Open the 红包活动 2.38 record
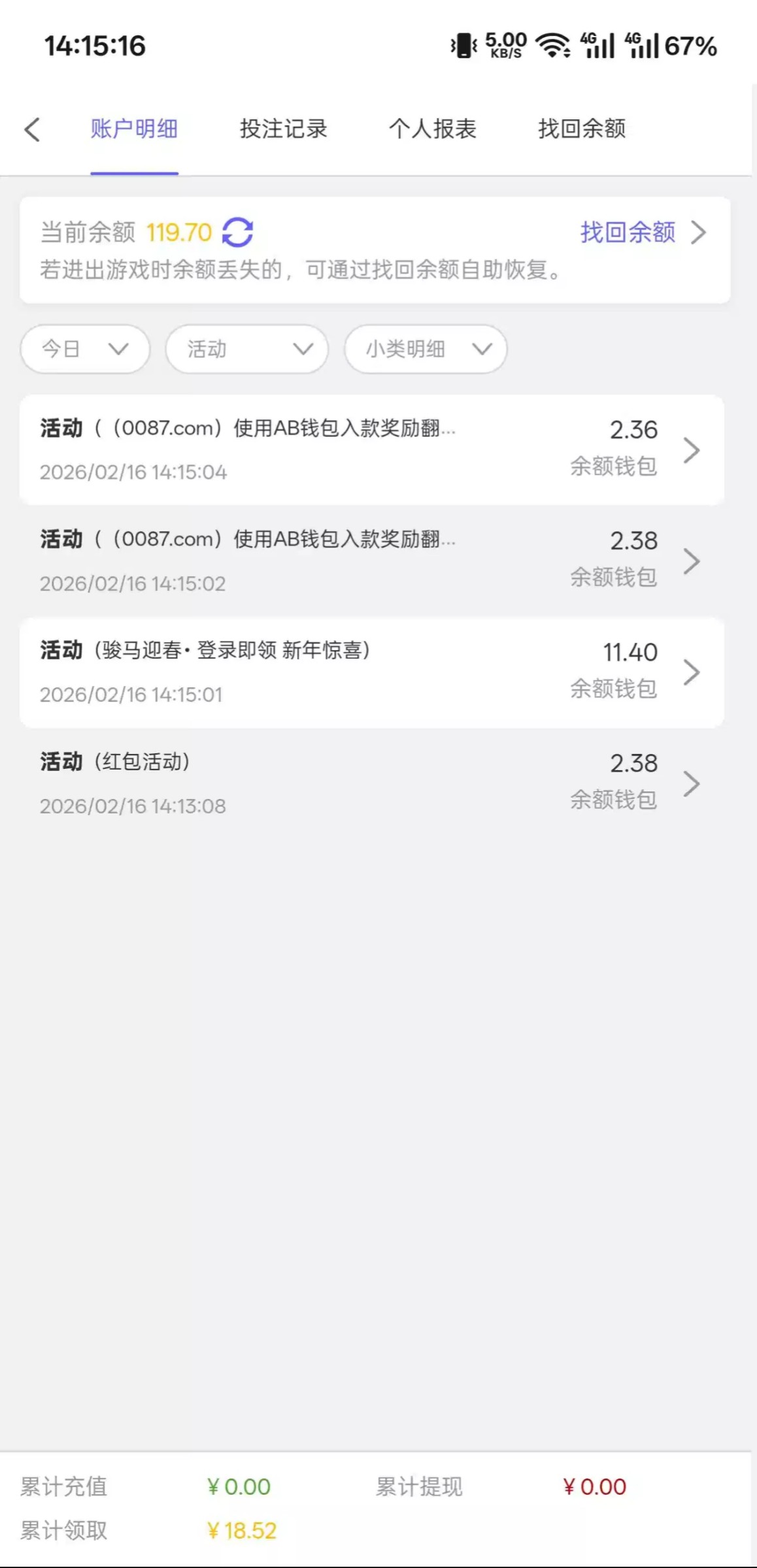This screenshot has height=1568, width=757. tap(371, 783)
